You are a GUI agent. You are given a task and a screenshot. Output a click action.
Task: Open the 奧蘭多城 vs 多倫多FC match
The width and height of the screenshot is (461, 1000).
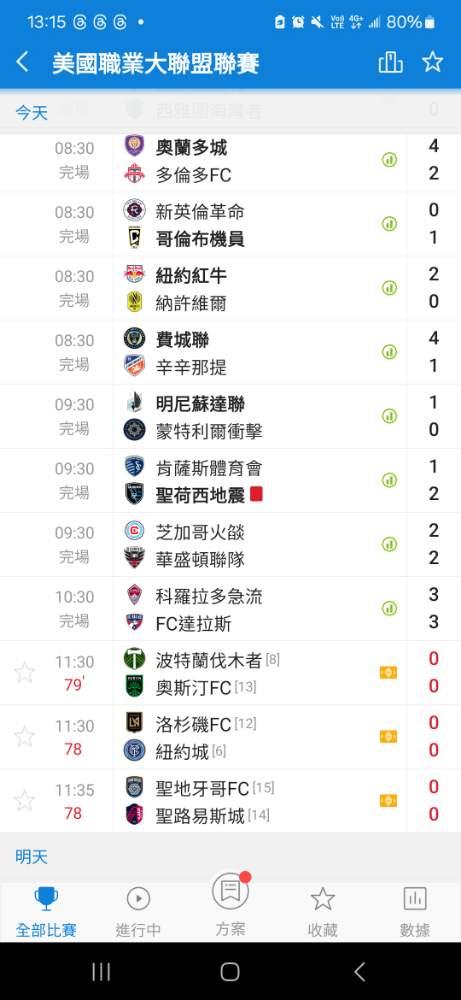click(x=230, y=160)
